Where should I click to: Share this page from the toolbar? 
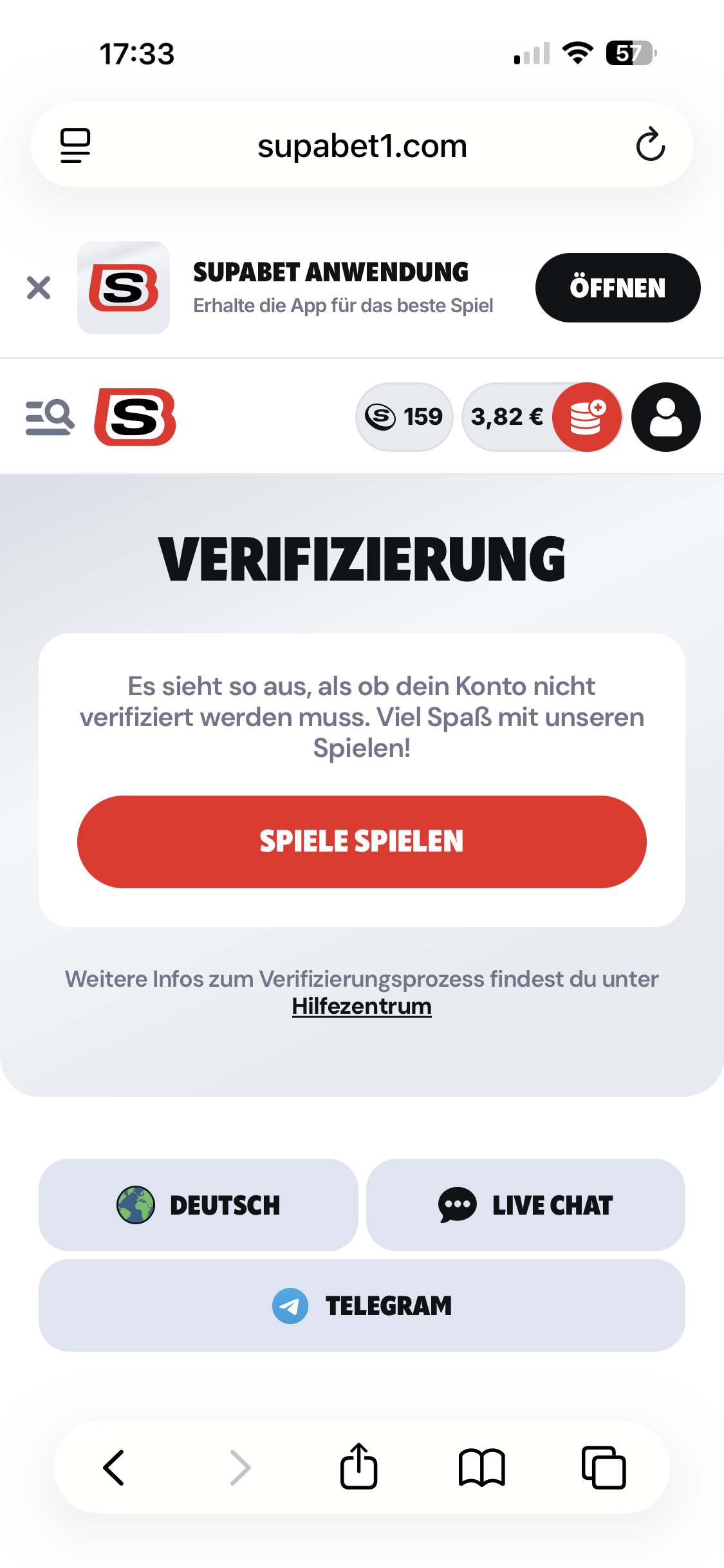[x=358, y=1468]
